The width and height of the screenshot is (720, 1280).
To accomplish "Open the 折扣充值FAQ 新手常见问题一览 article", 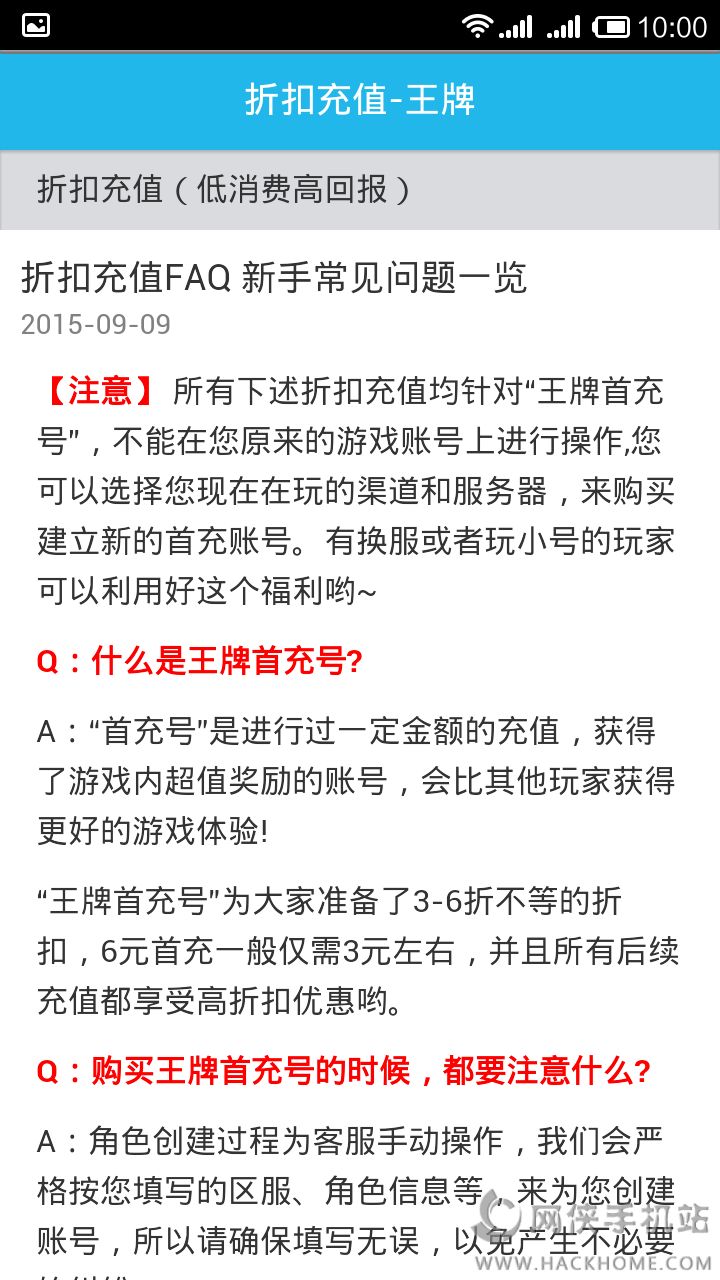I will pyautogui.click(x=273, y=278).
